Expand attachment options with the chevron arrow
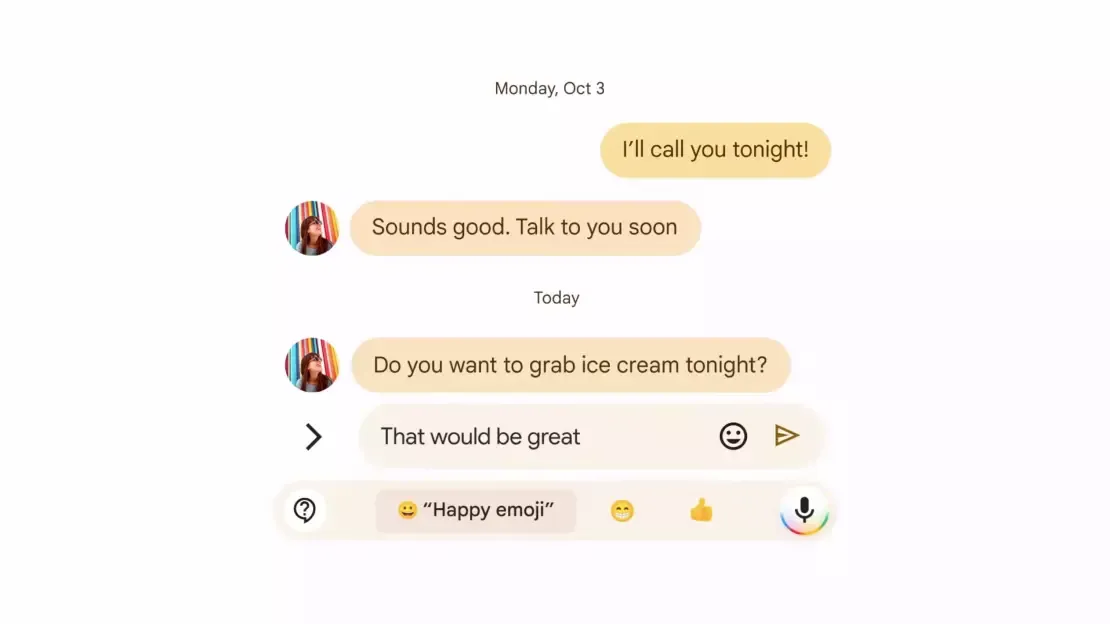 click(313, 436)
